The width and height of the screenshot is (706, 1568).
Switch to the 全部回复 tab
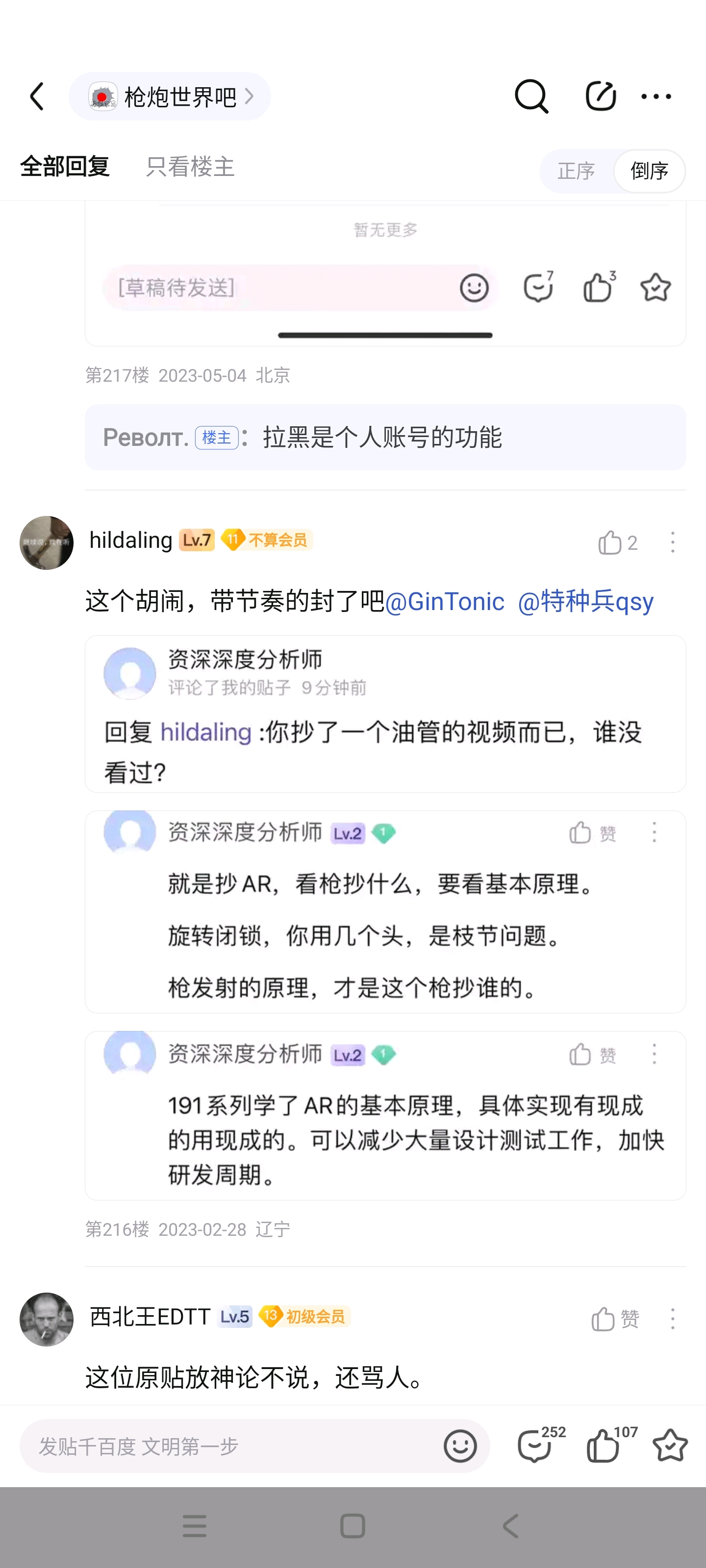(x=65, y=166)
